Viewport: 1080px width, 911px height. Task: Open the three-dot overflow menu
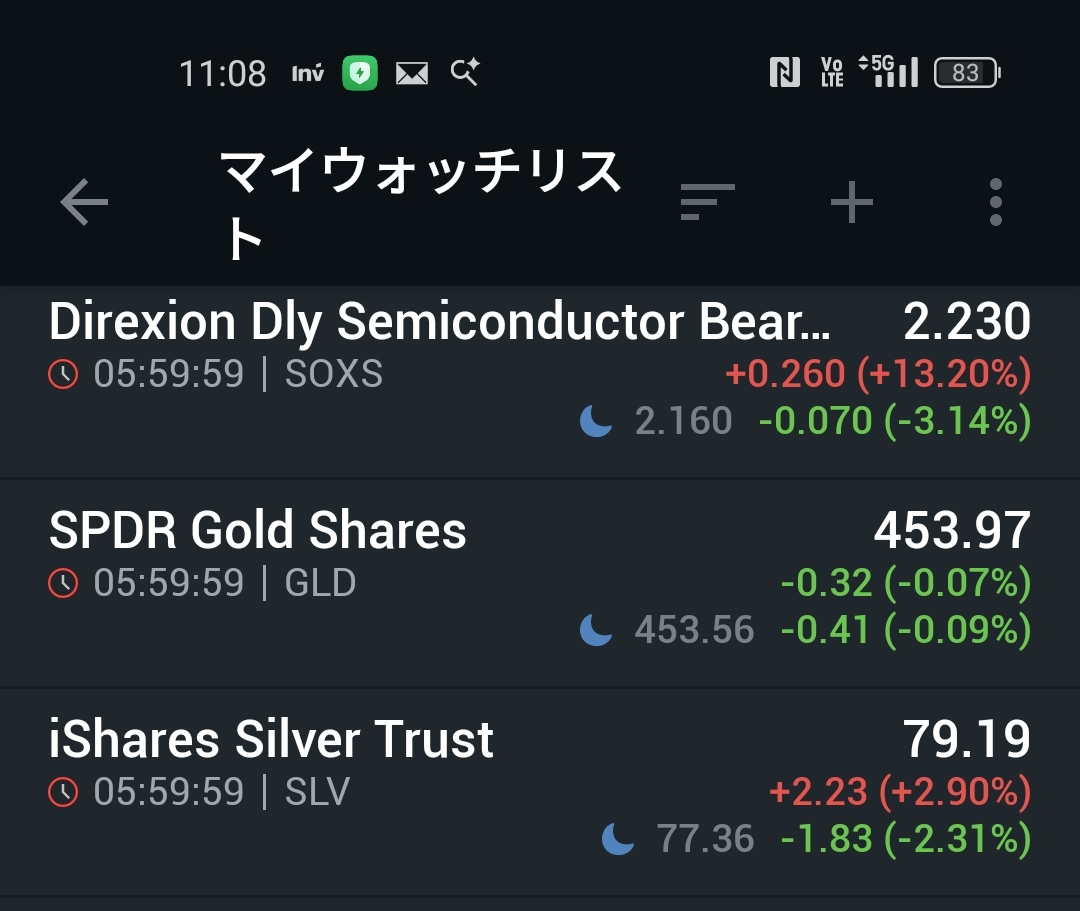point(995,203)
